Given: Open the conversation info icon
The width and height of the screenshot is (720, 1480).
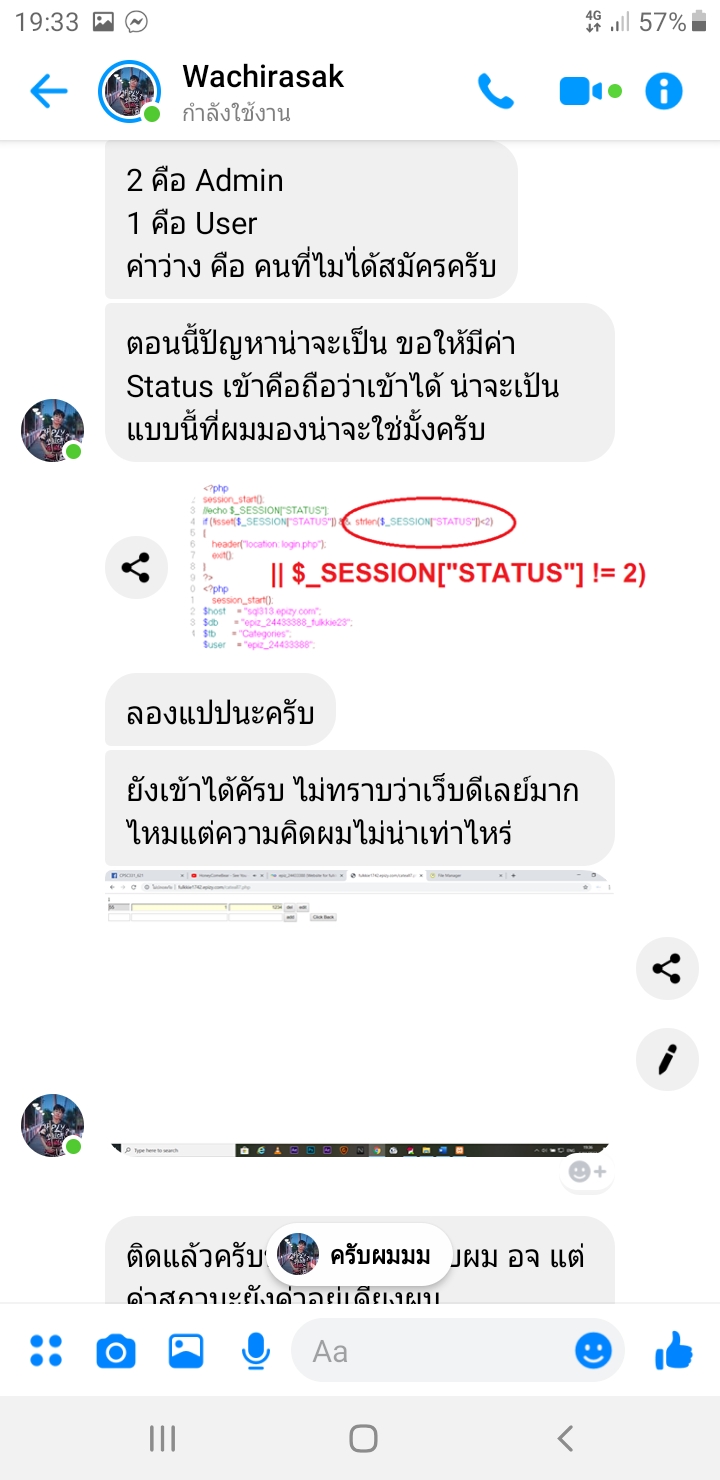Looking at the screenshot, I should [664, 92].
